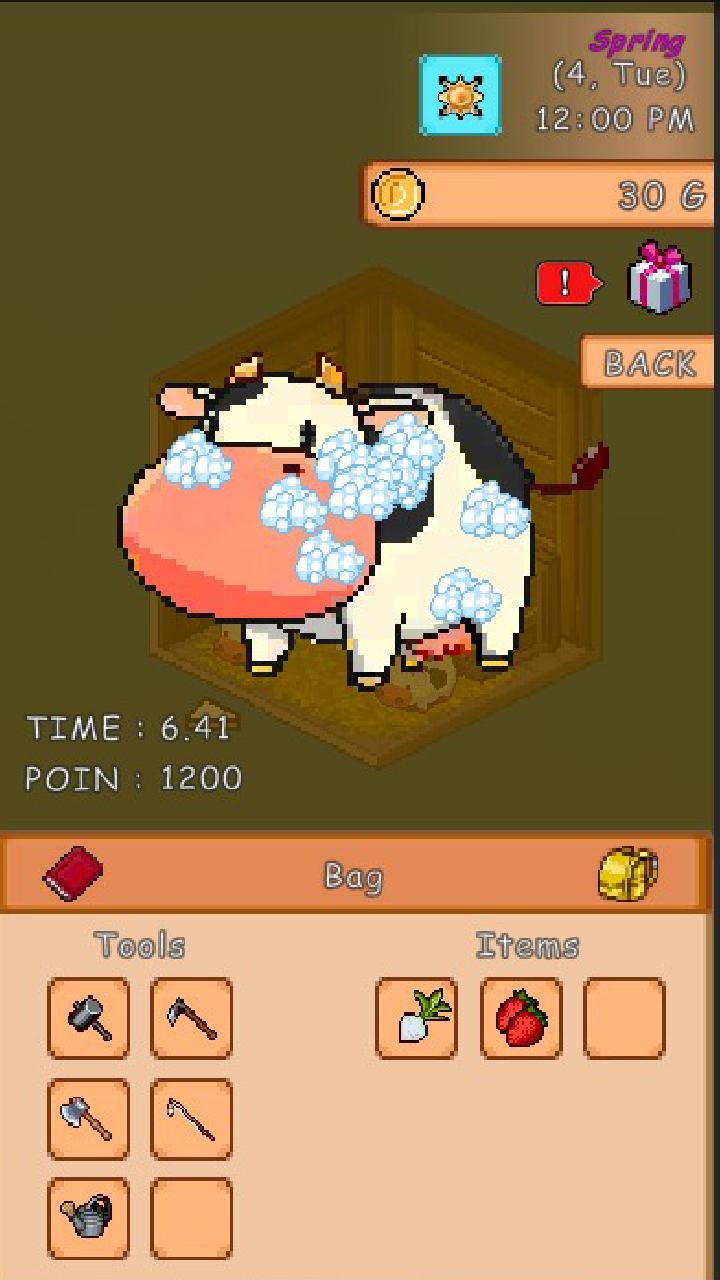The width and height of the screenshot is (720, 1280).
Task: Select the hammer tool
Action: click(x=88, y=1018)
